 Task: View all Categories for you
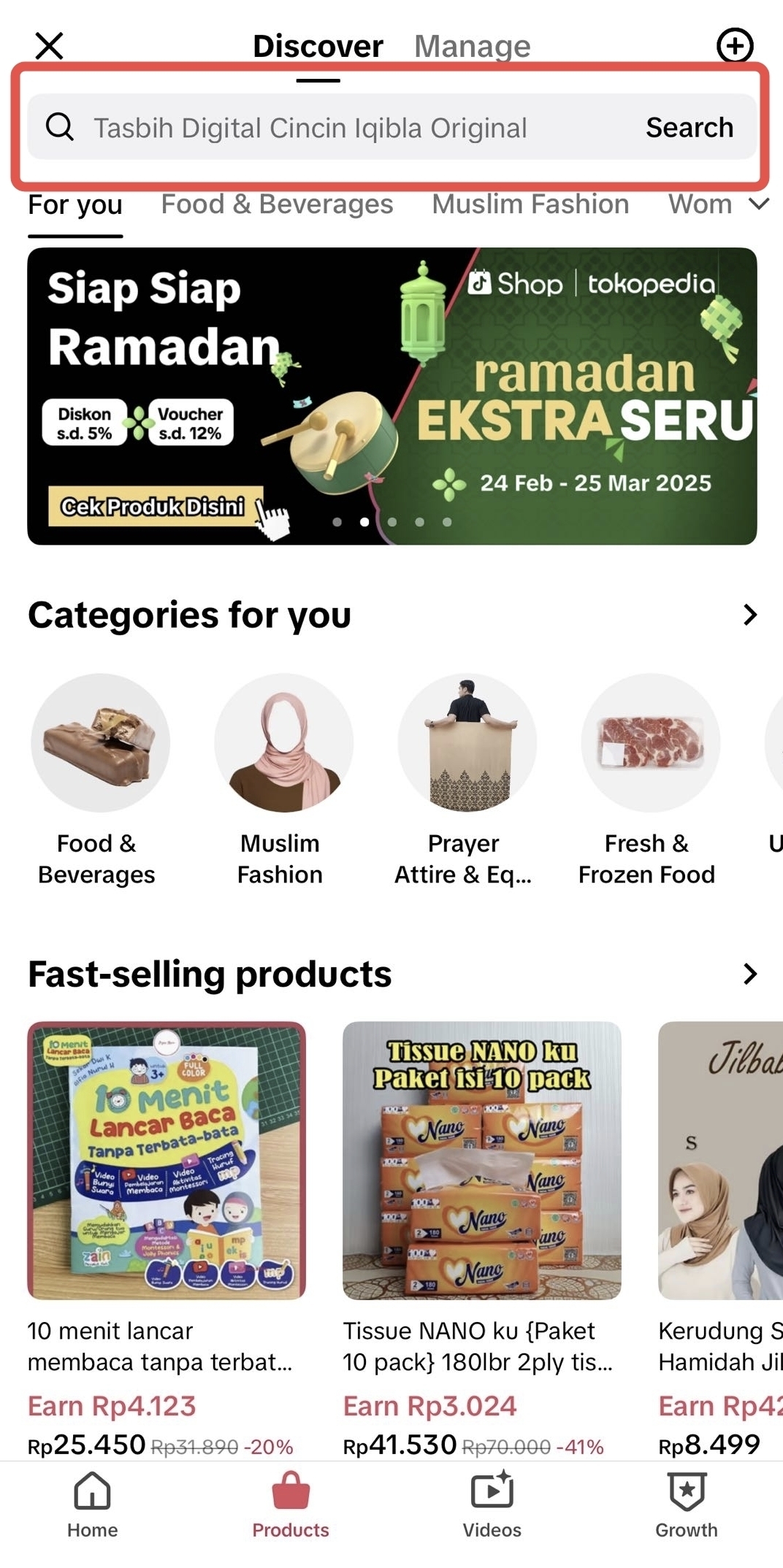(x=749, y=615)
